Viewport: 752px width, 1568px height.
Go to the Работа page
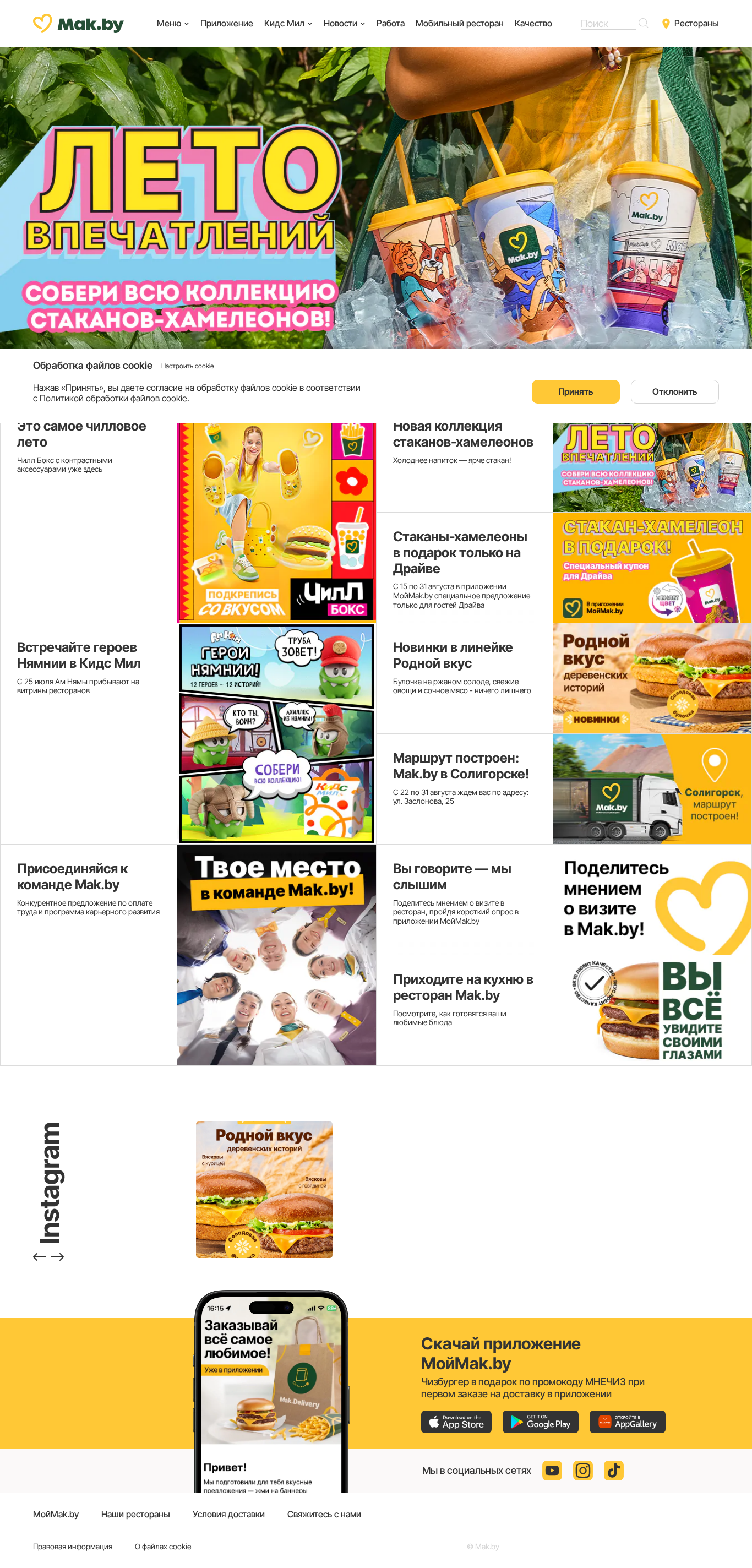point(390,23)
